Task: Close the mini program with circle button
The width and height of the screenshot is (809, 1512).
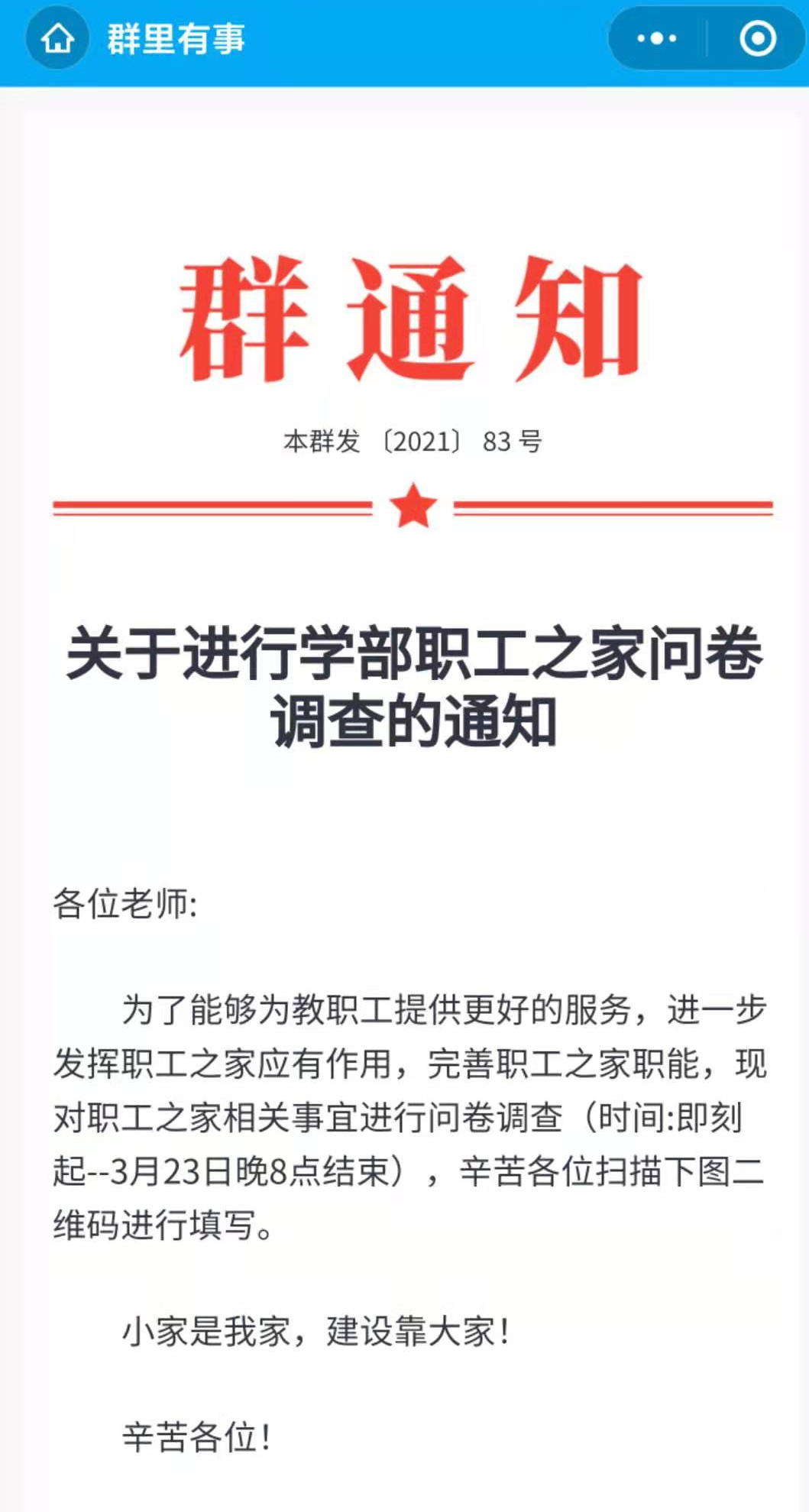Action: tap(757, 38)
